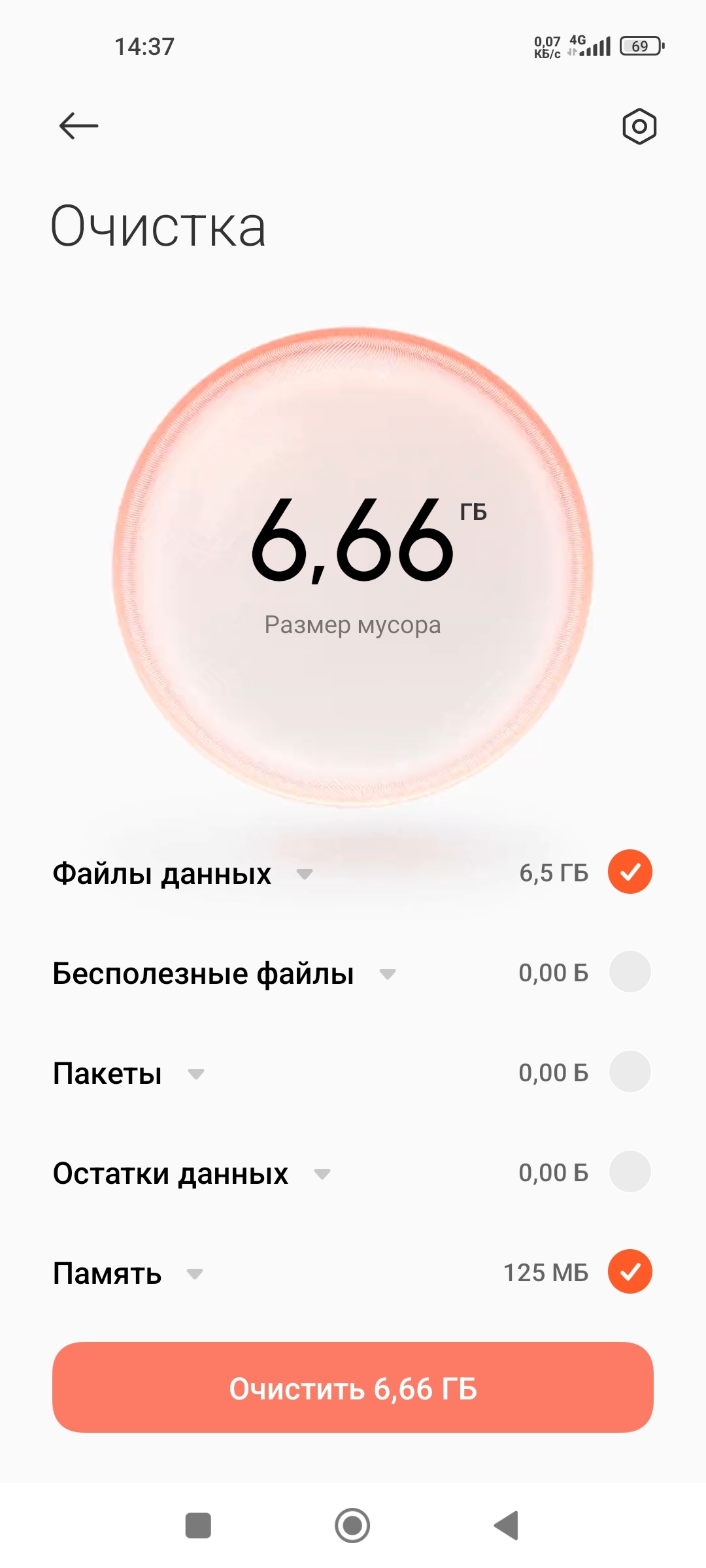The width and height of the screenshot is (706, 1568).
Task: Expand the Файлы данных category
Action: coord(304,874)
